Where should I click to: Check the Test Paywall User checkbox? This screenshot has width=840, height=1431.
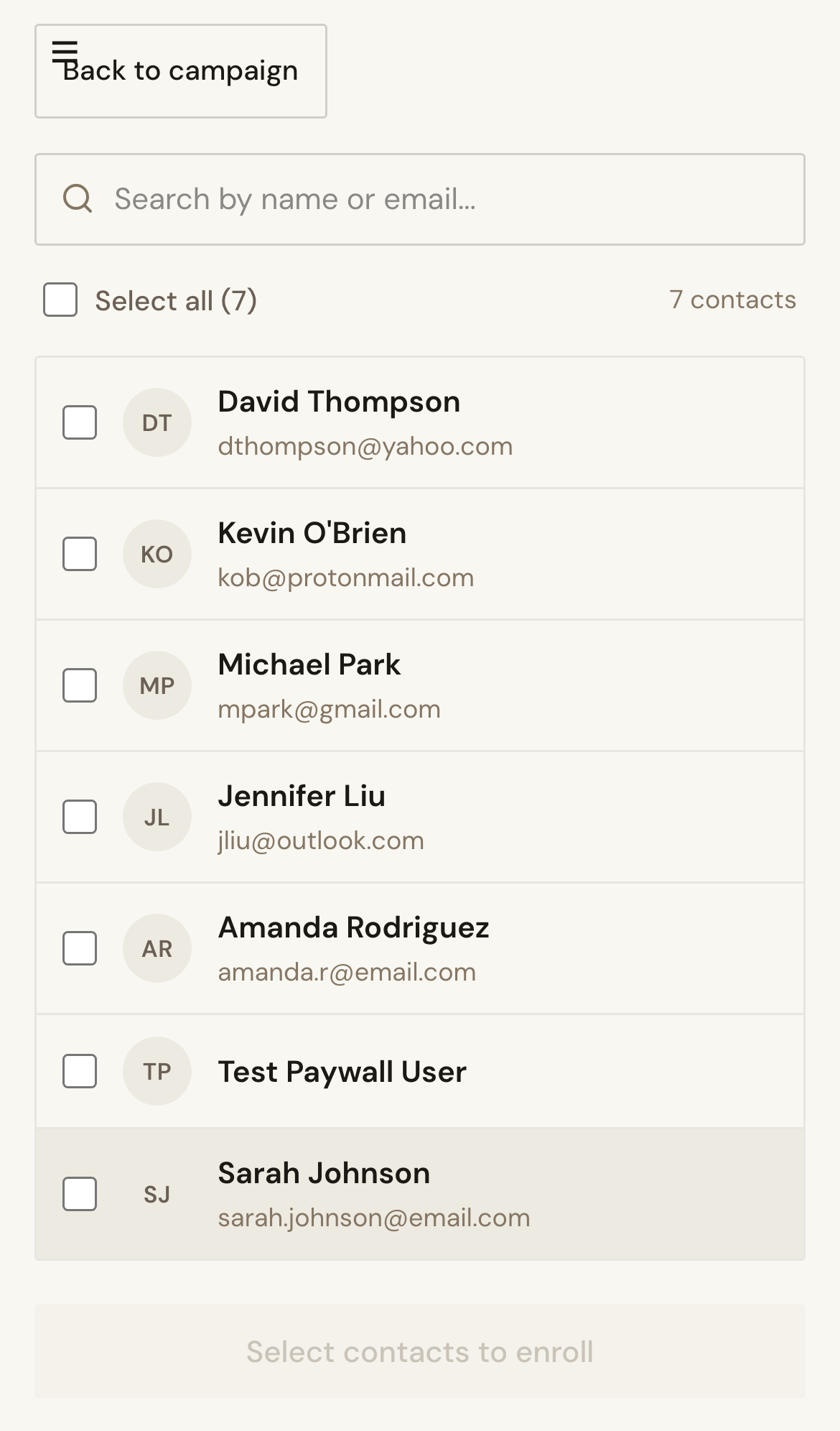pos(79,1071)
